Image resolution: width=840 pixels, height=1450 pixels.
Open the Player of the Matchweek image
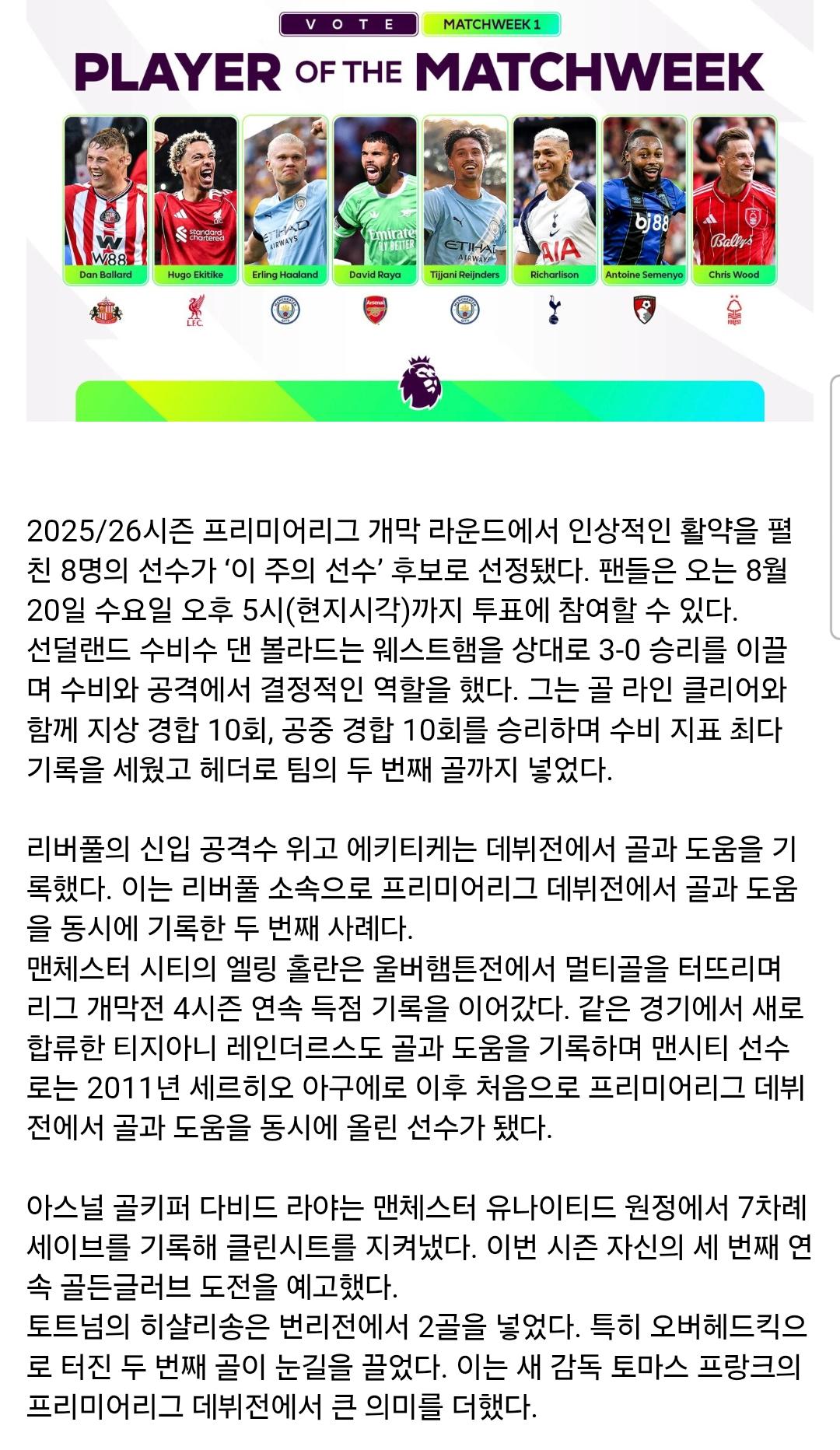[x=420, y=211]
